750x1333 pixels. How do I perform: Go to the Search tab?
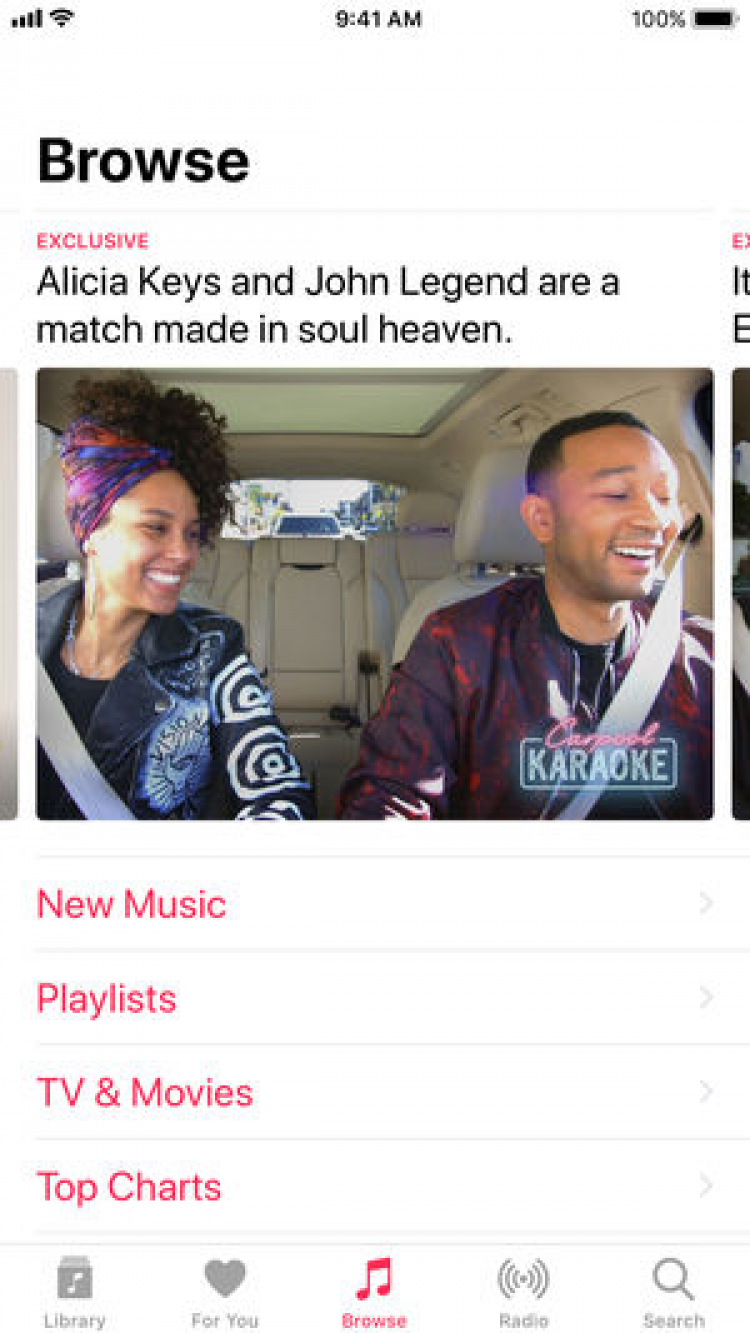coord(673,1292)
